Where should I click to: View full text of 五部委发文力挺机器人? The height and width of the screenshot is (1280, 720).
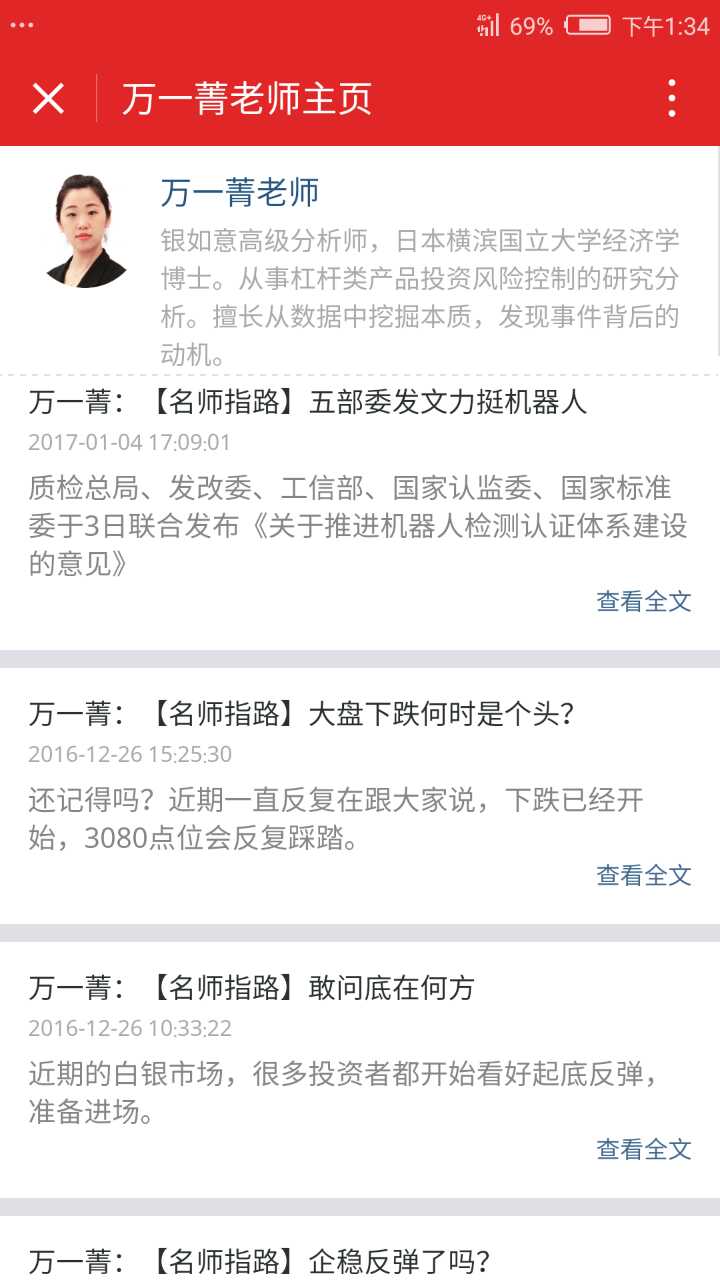point(643,601)
